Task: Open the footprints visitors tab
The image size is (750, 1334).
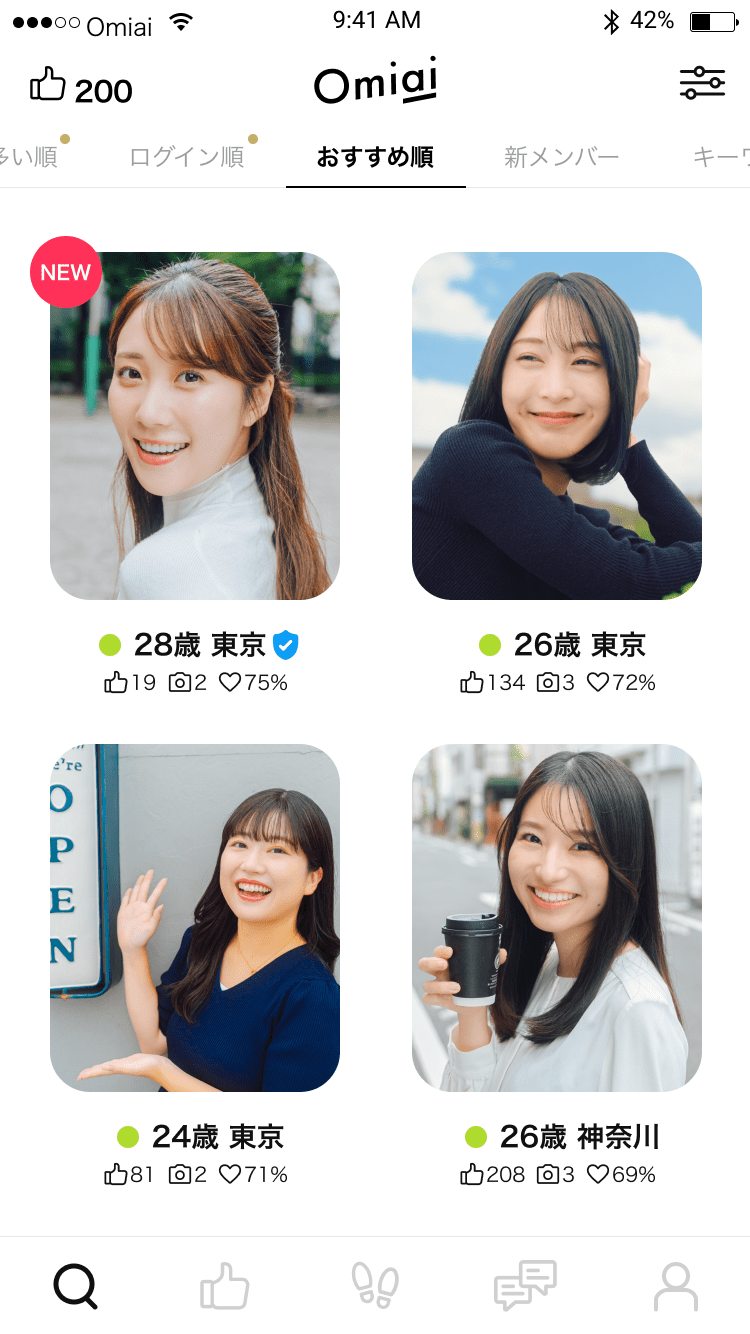Action: click(375, 1285)
